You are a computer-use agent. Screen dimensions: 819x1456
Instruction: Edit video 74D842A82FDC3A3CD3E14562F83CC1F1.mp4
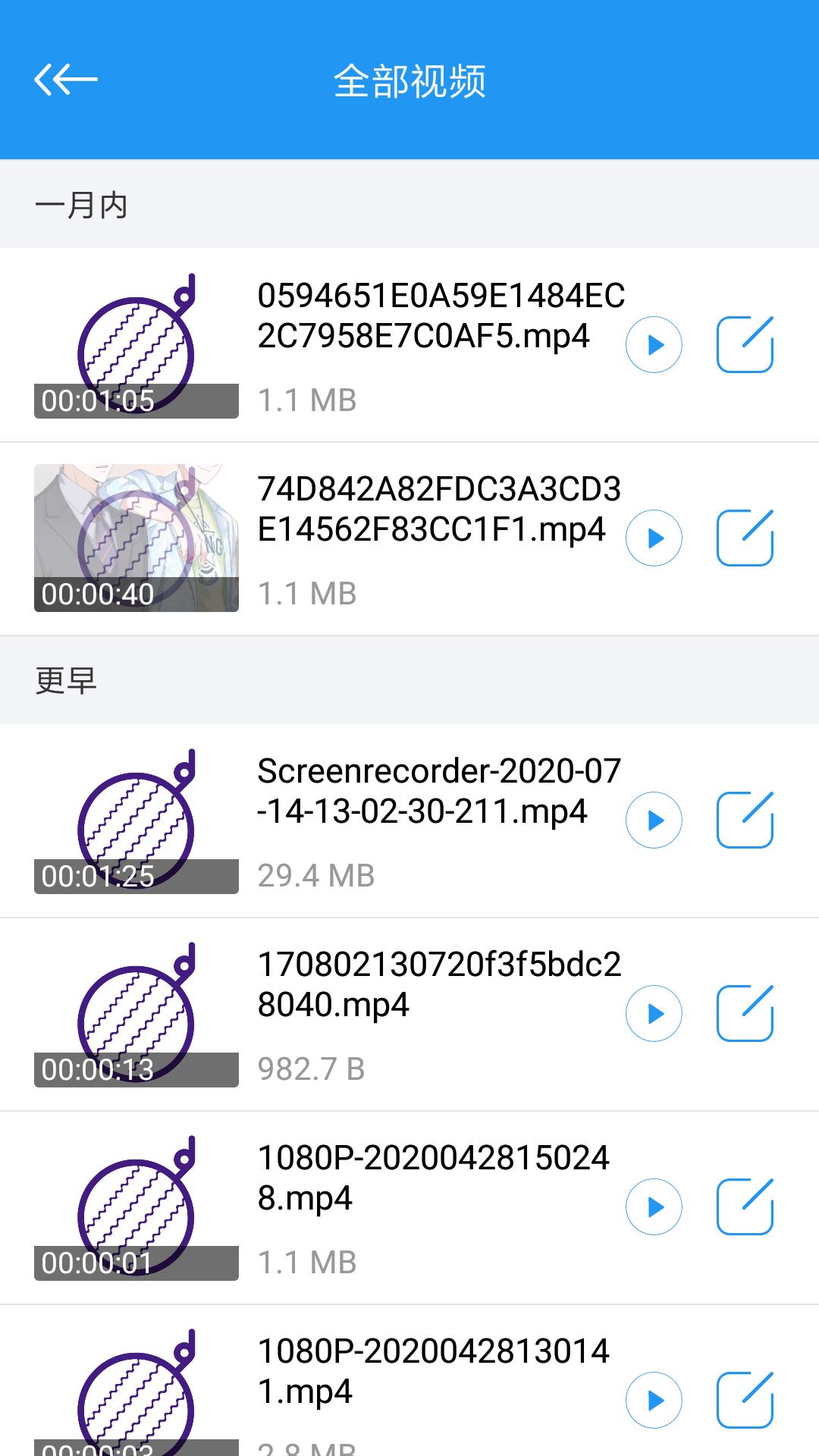[745, 538]
